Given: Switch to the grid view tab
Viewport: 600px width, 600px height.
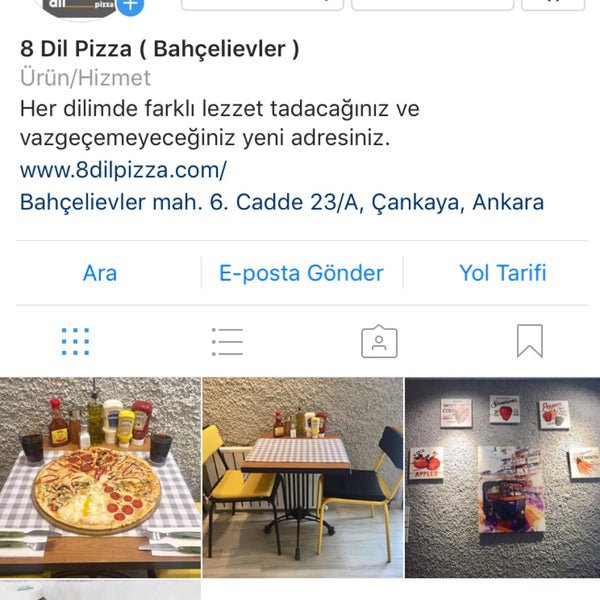Looking at the screenshot, I should [x=76, y=342].
